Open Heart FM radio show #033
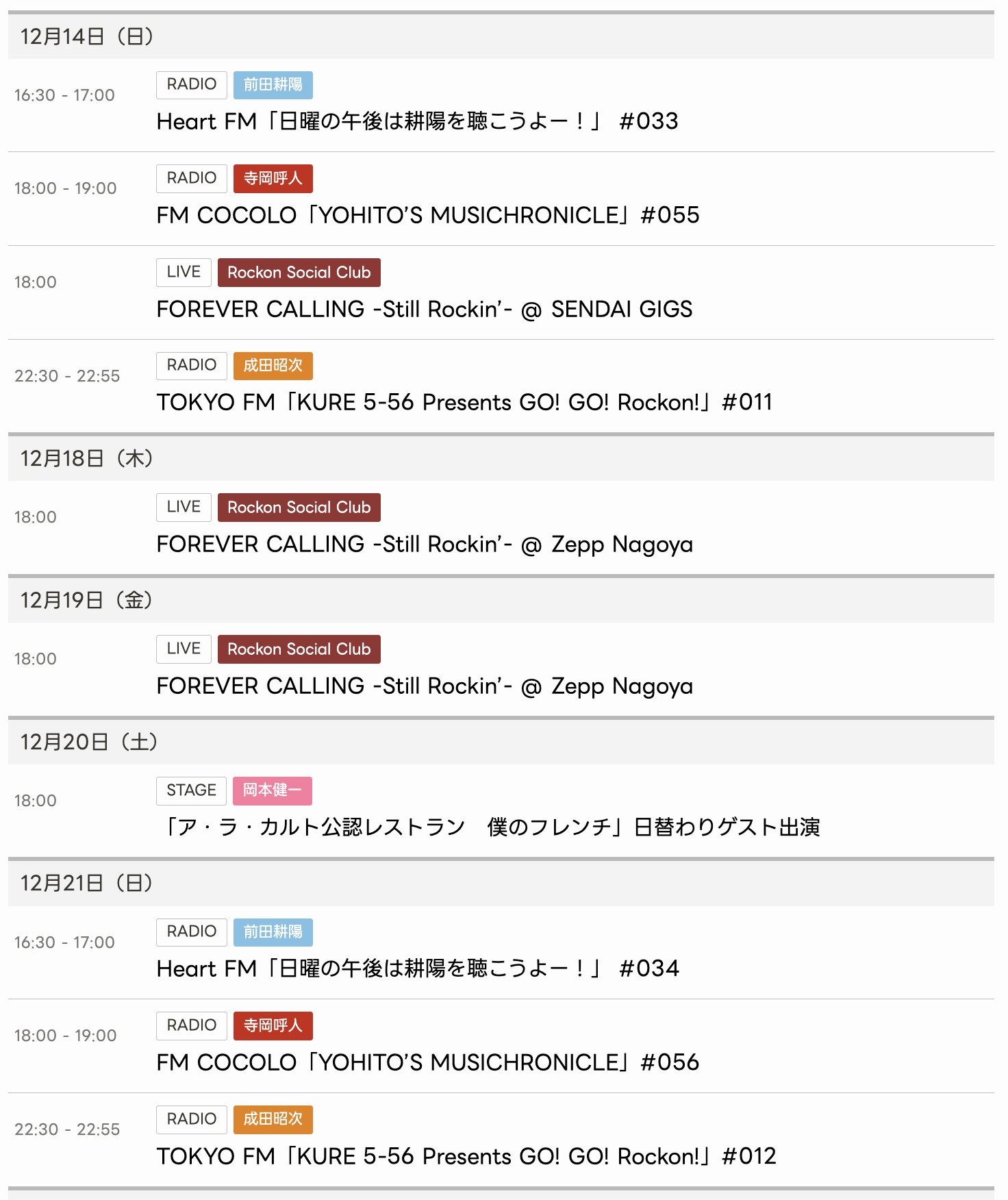Viewport: 1008px width, 1200px height. [x=417, y=121]
